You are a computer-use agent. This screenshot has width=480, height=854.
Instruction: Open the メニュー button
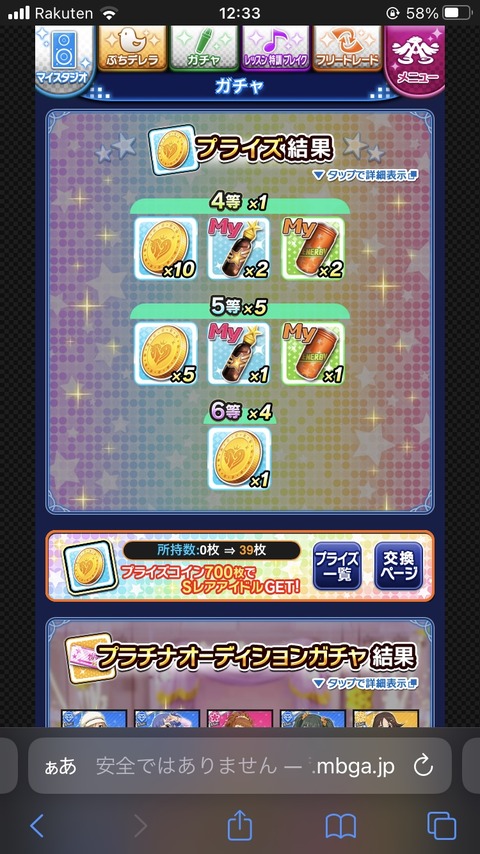pos(415,60)
